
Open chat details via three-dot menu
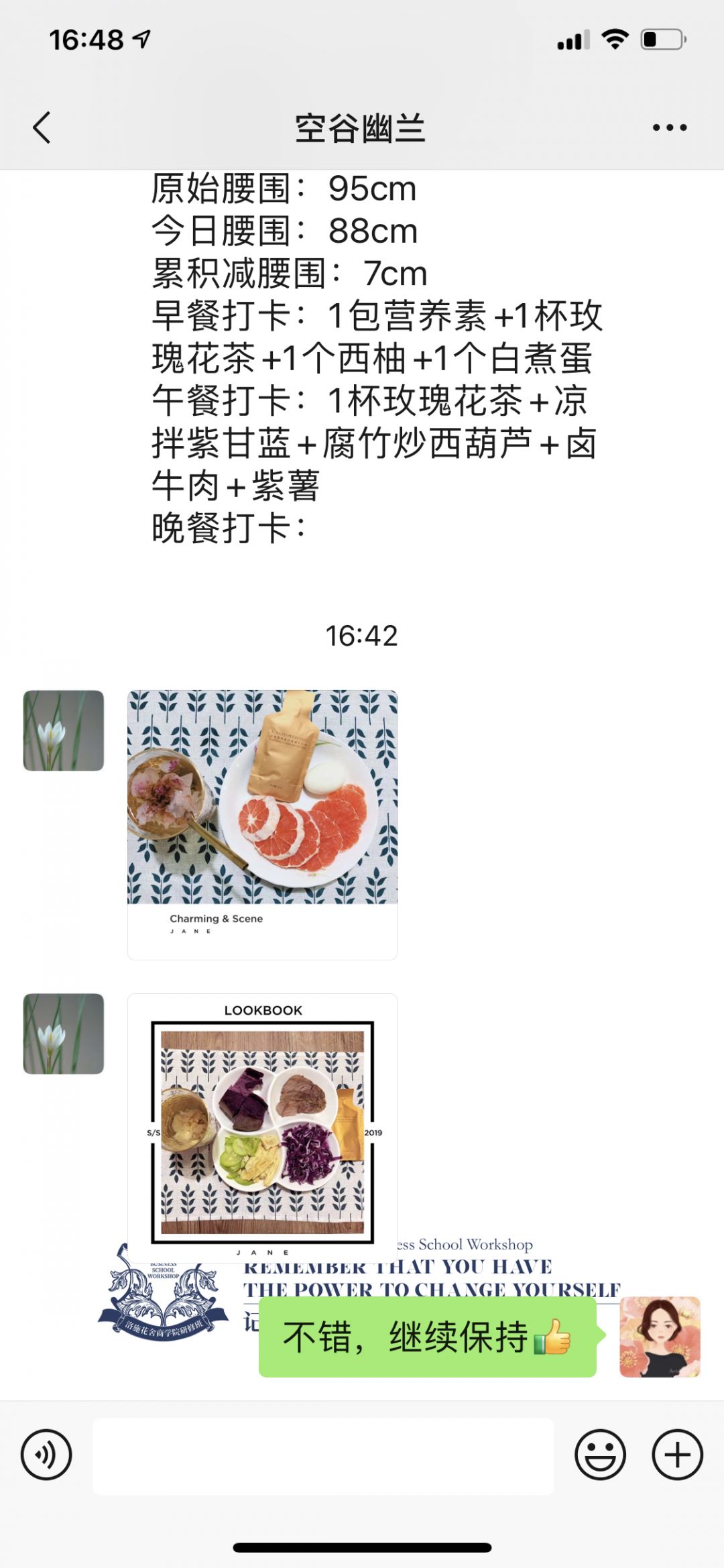(x=669, y=127)
